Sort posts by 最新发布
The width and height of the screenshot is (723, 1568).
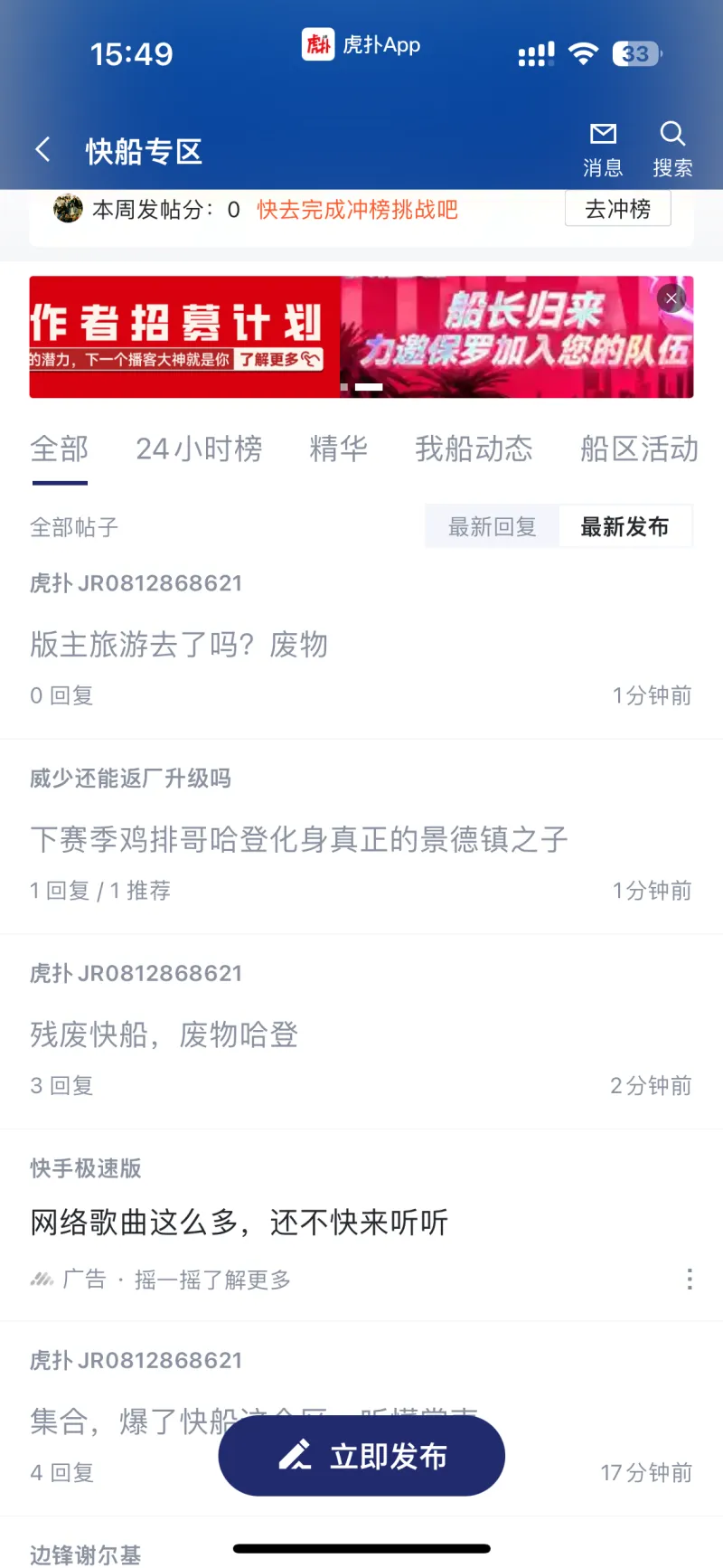[x=624, y=526]
